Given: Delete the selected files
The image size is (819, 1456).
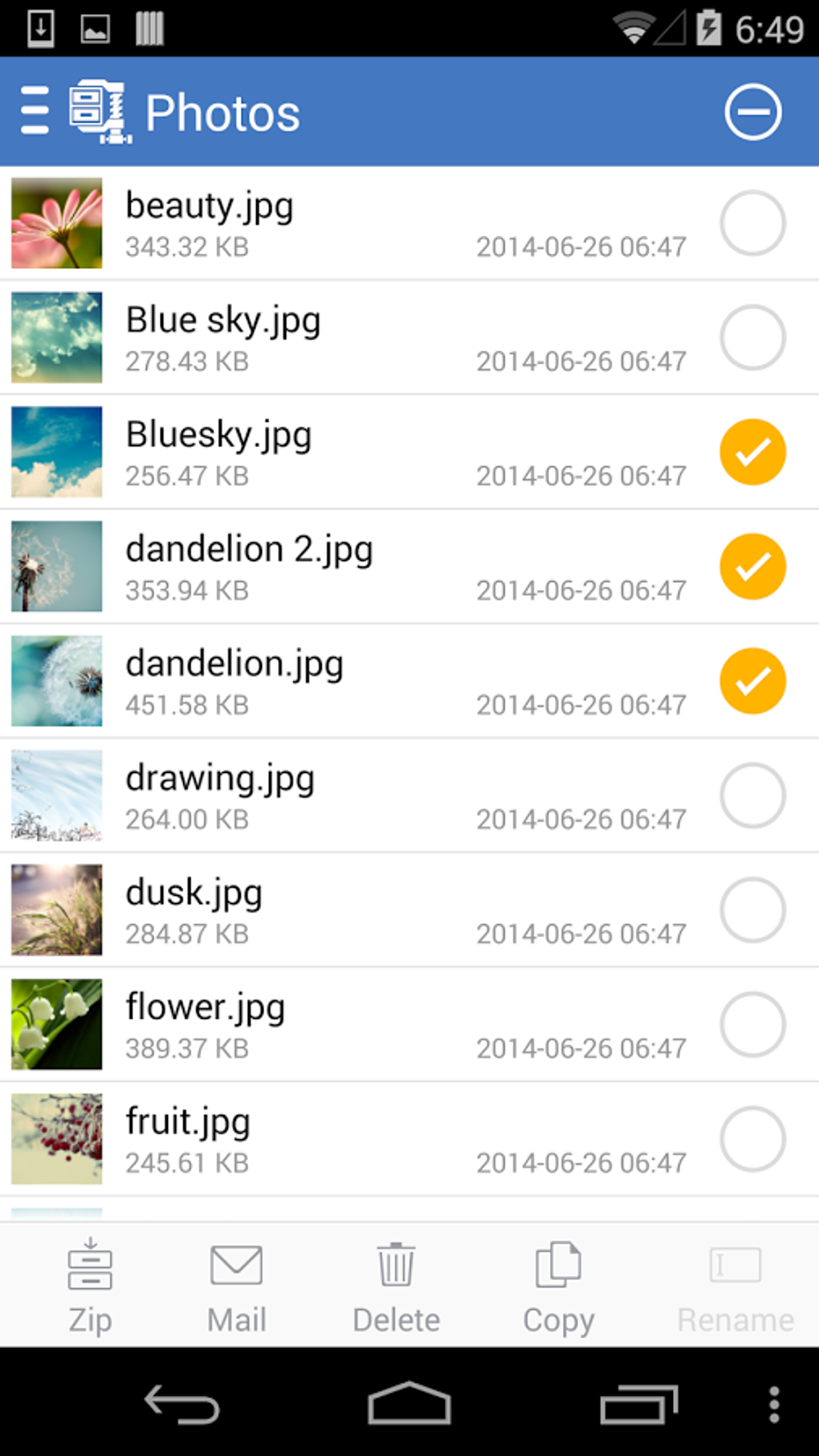Looking at the screenshot, I should tap(396, 1286).
